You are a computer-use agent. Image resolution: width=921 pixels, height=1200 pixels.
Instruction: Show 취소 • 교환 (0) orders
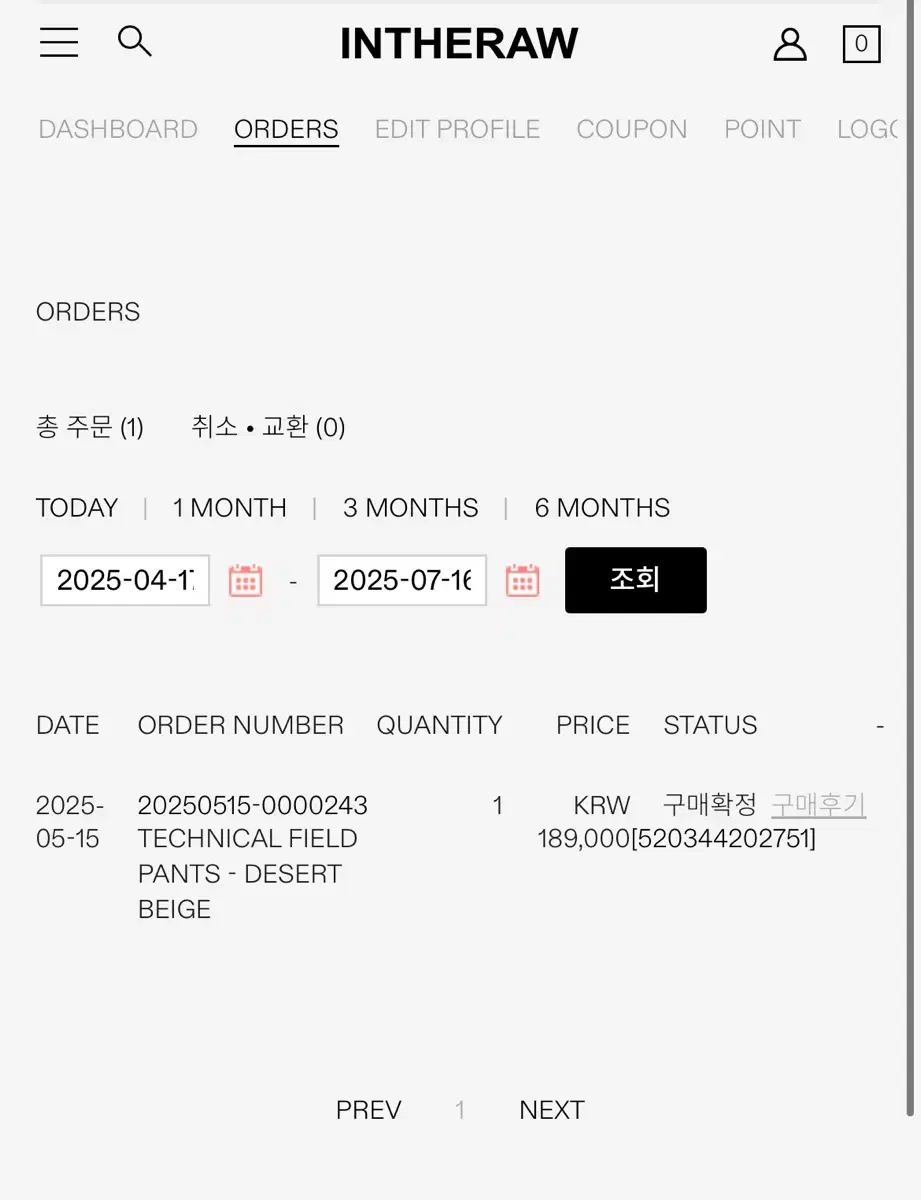[268, 428]
